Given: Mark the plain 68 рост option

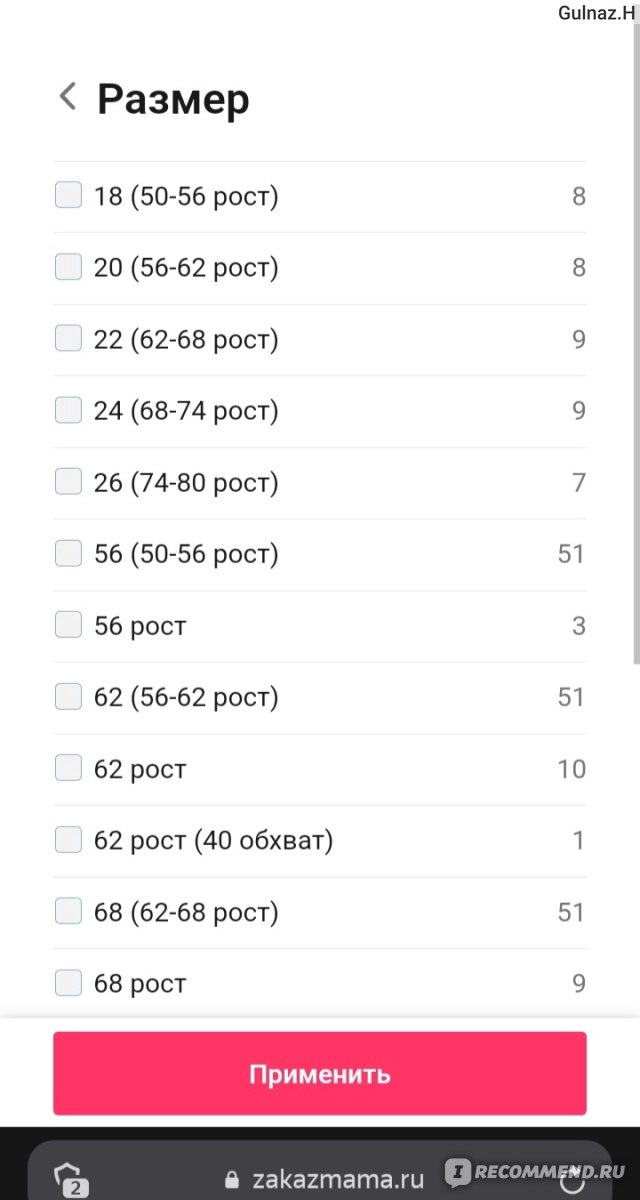Looking at the screenshot, I should [68, 983].
